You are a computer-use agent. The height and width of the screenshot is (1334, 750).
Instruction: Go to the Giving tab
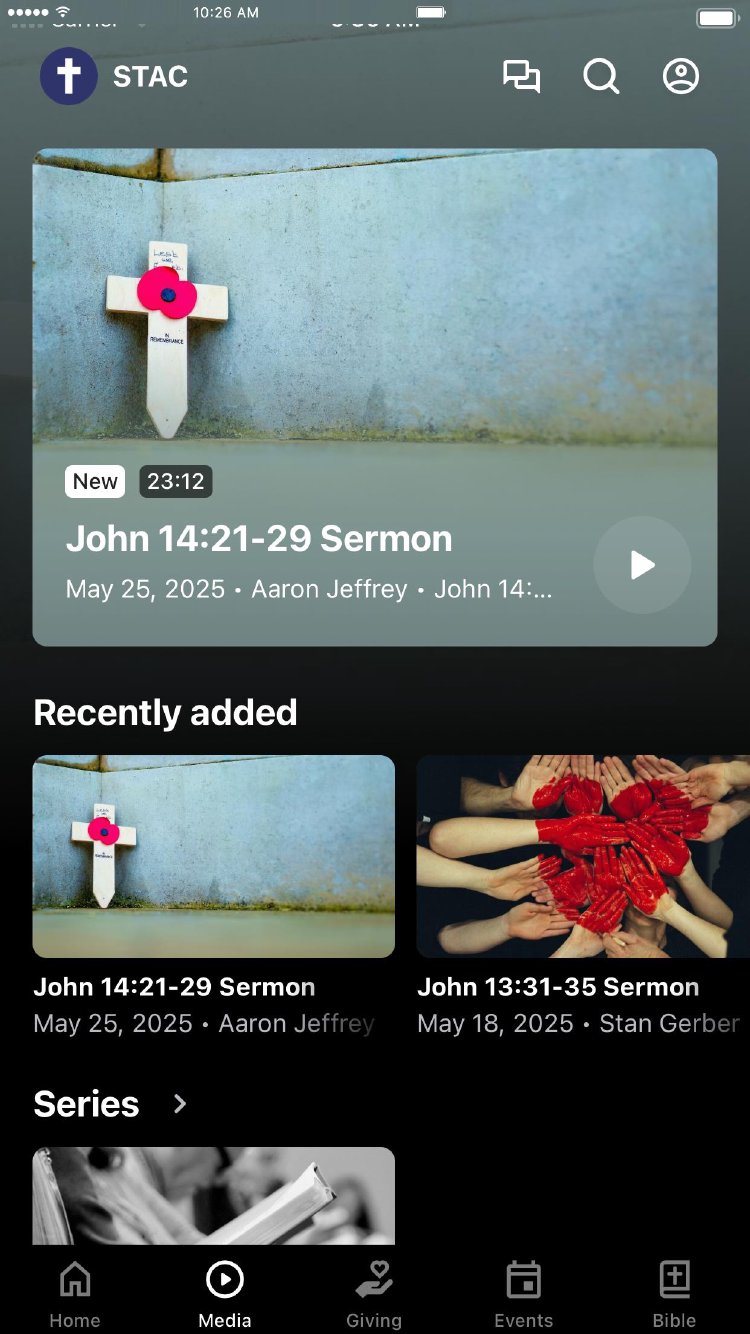pos(374,1293)
